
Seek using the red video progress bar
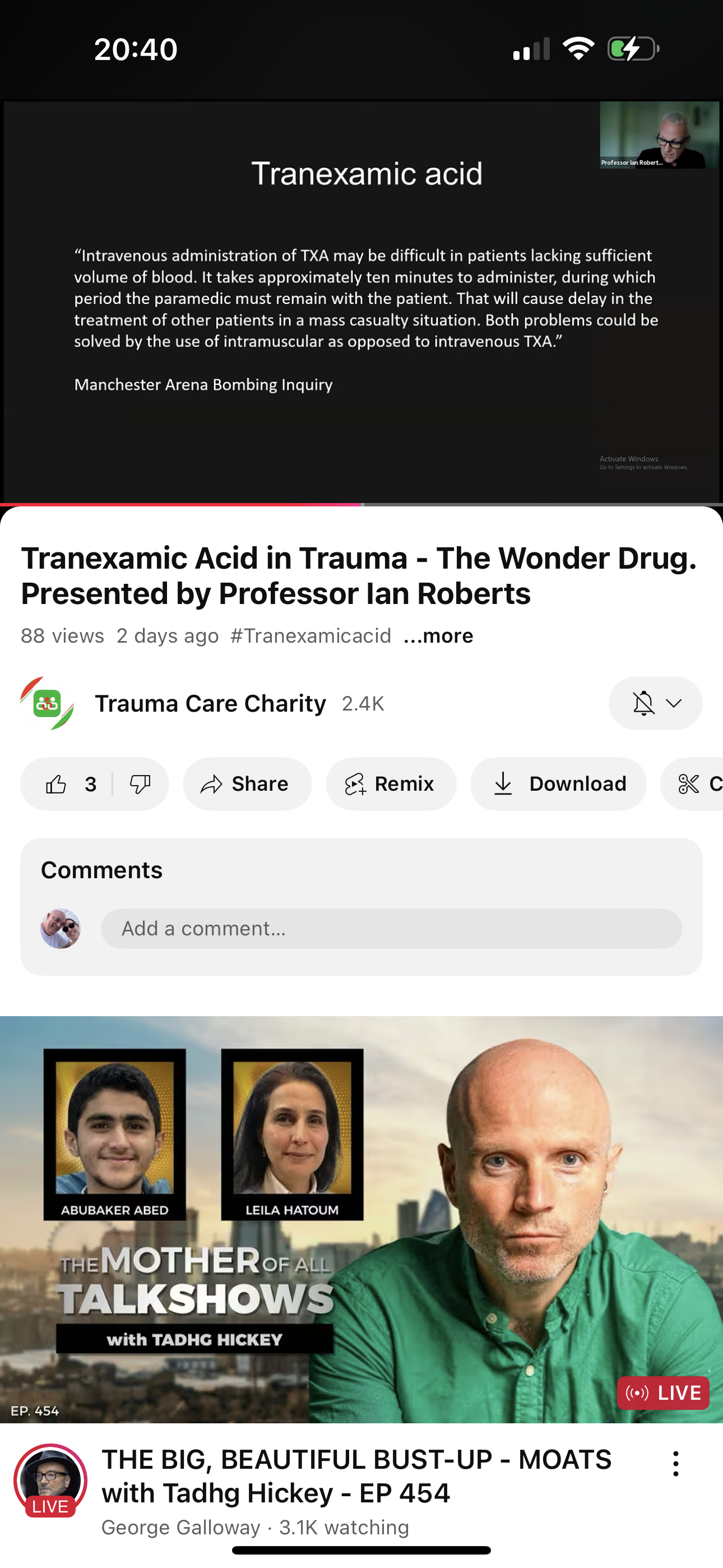coord(361,505)
